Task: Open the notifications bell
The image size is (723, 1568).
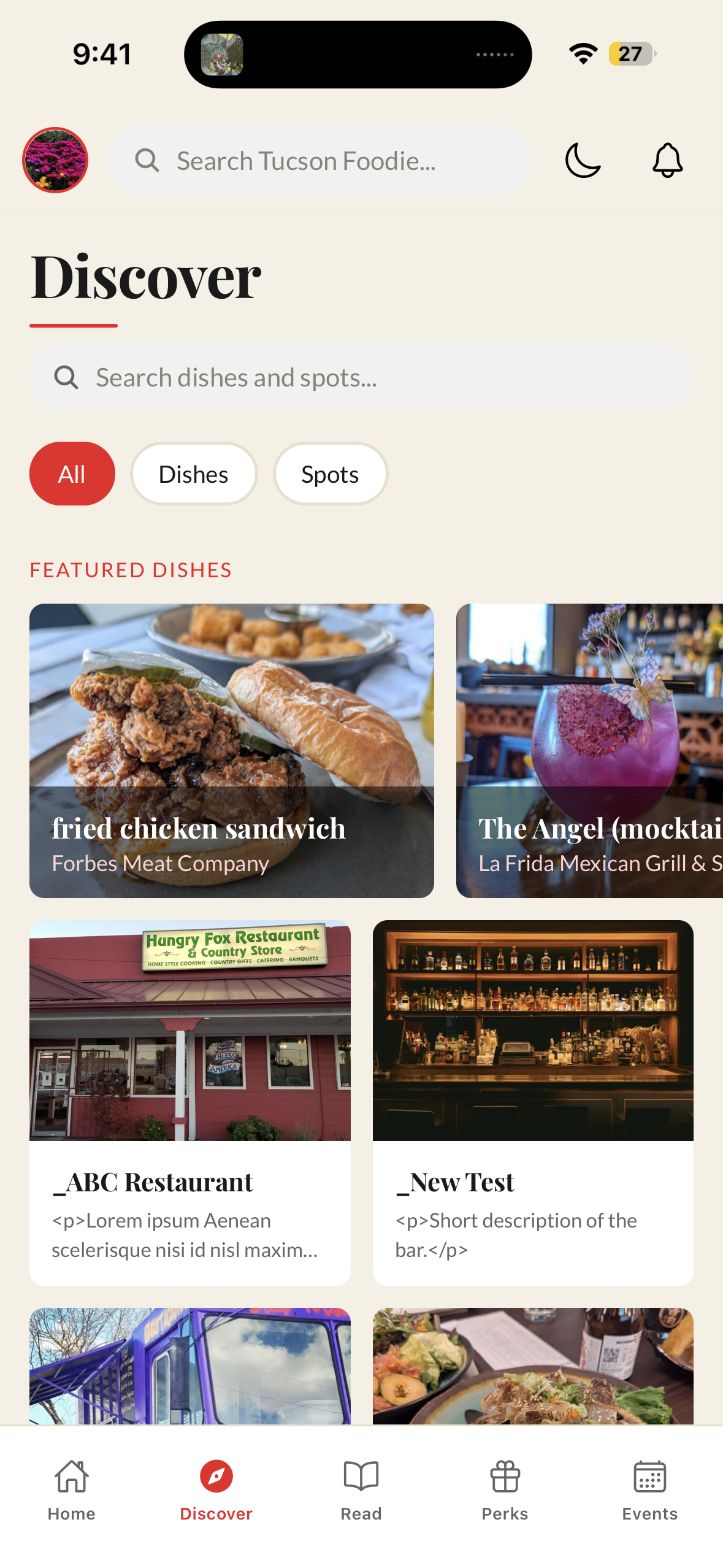Action: tap(667, 160)
